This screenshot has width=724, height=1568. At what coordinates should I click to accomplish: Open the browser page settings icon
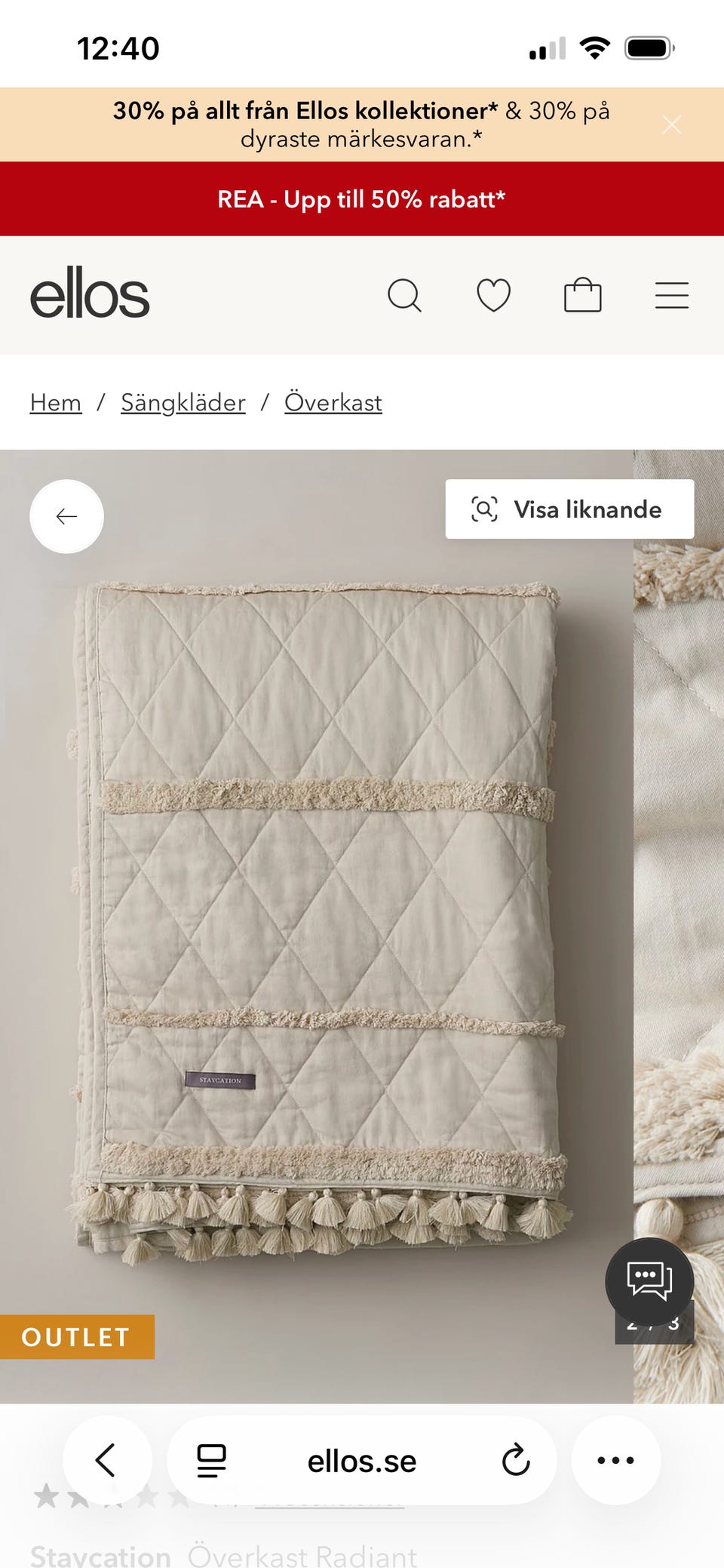212,1461
